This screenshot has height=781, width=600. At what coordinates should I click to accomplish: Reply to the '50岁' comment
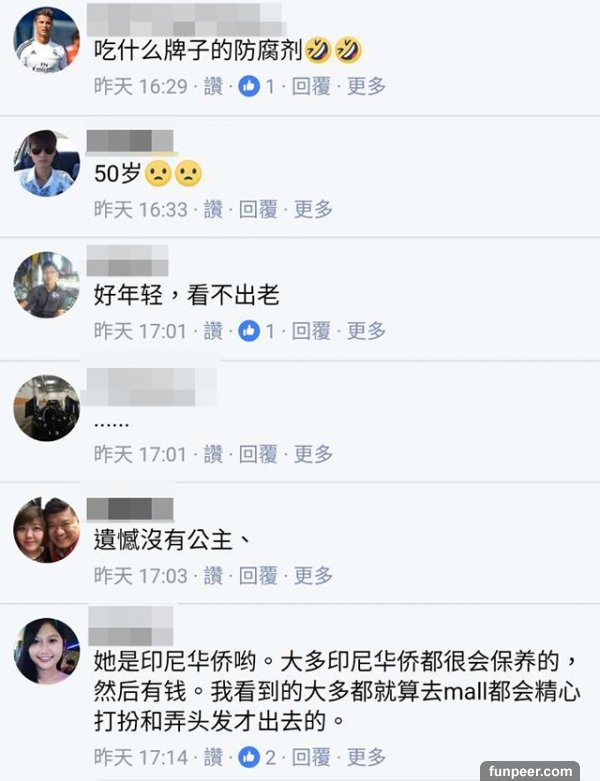[258, 209]
